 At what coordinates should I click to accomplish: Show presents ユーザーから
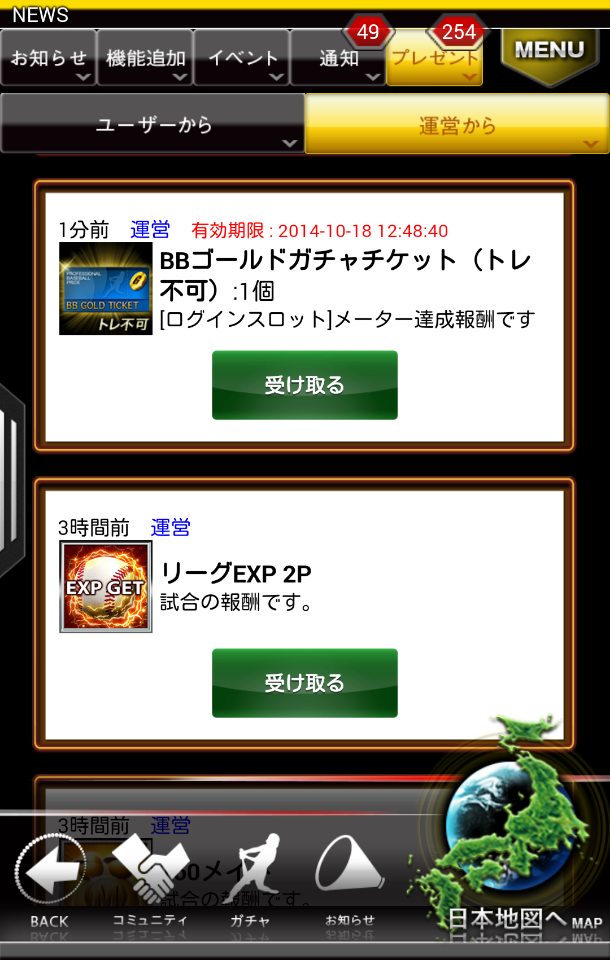pyautogui.click(x=153, y=125)
